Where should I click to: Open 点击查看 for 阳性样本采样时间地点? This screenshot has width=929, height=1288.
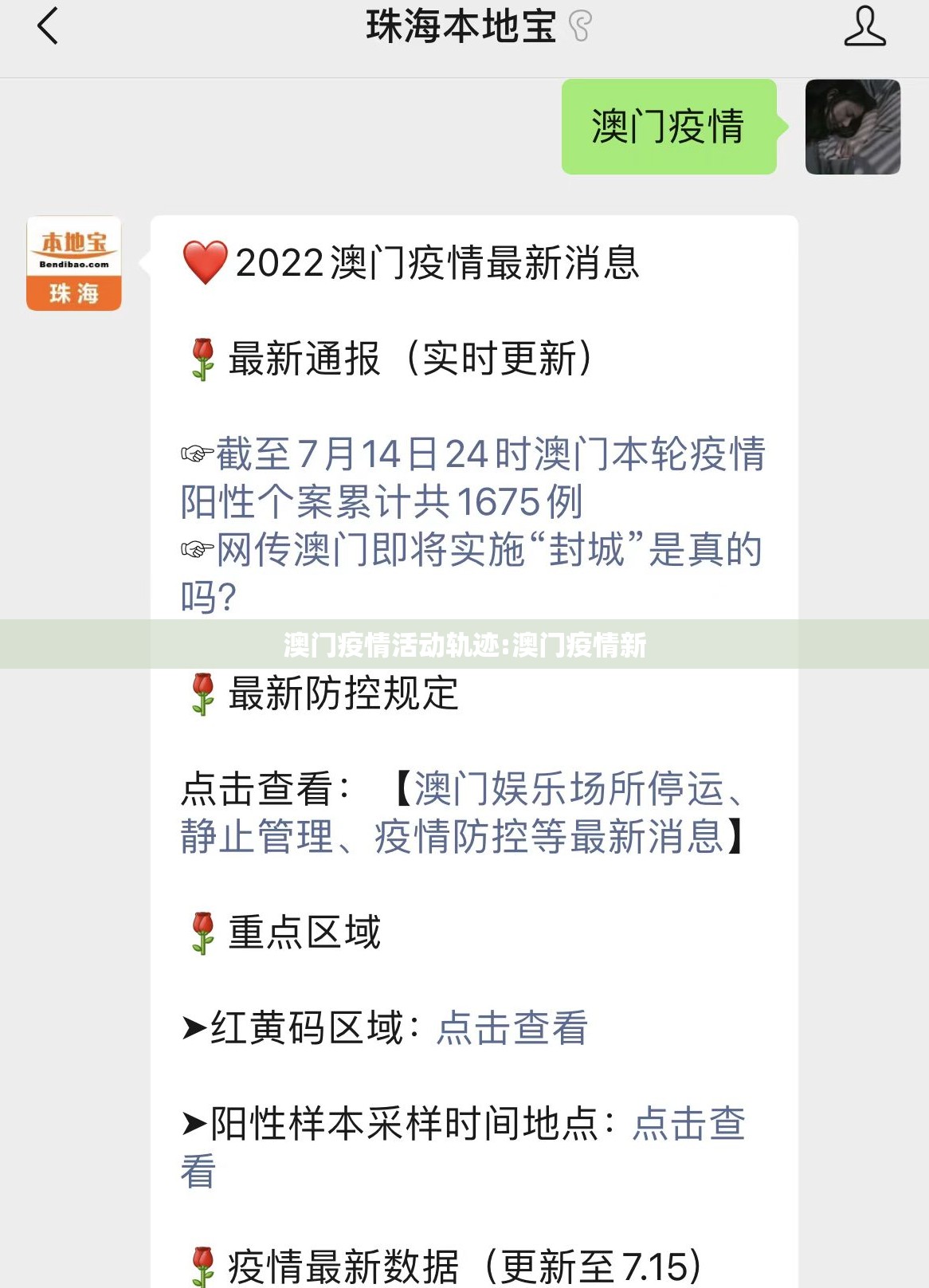688,1123
